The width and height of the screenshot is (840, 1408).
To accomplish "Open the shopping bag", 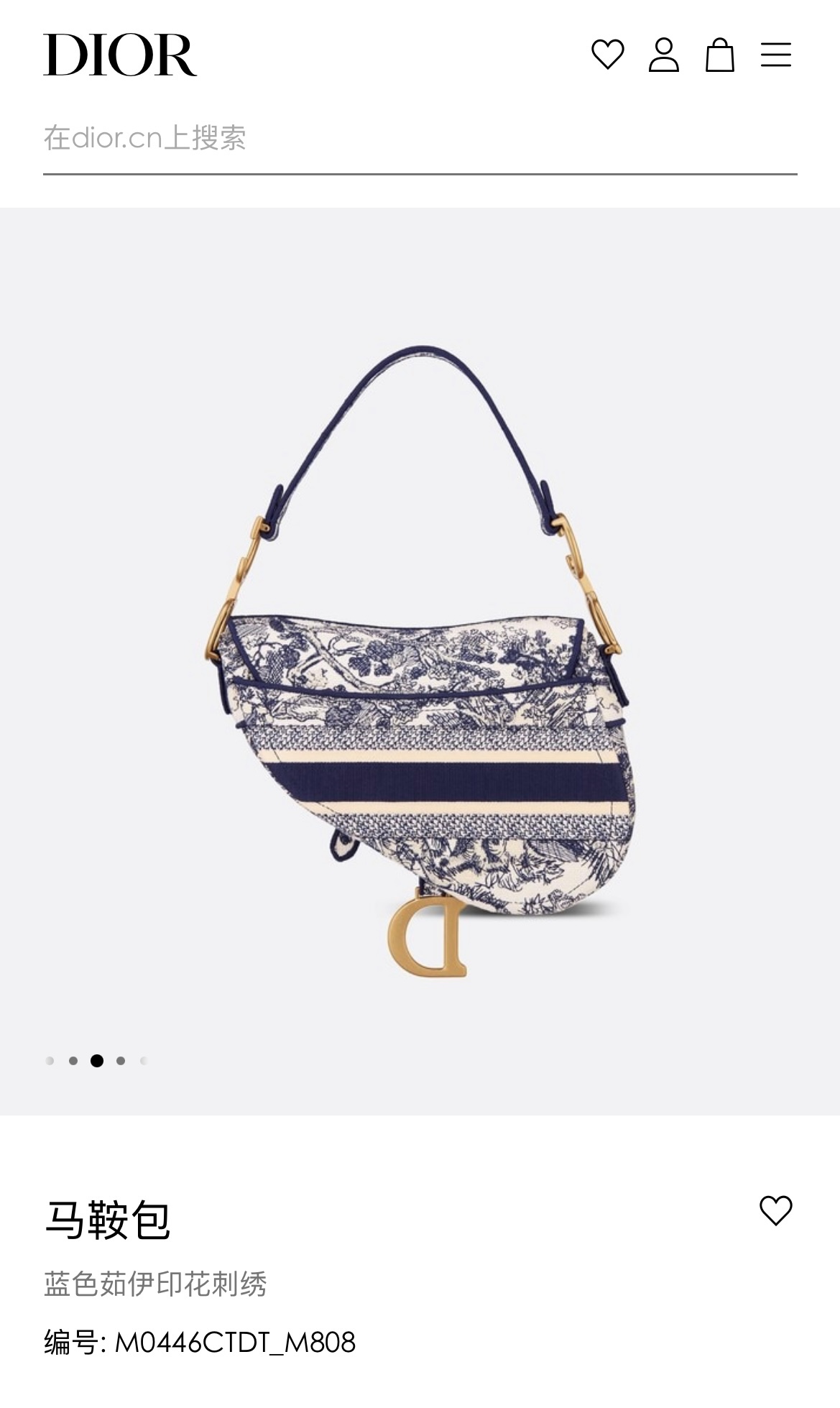I will click(719, 55).
